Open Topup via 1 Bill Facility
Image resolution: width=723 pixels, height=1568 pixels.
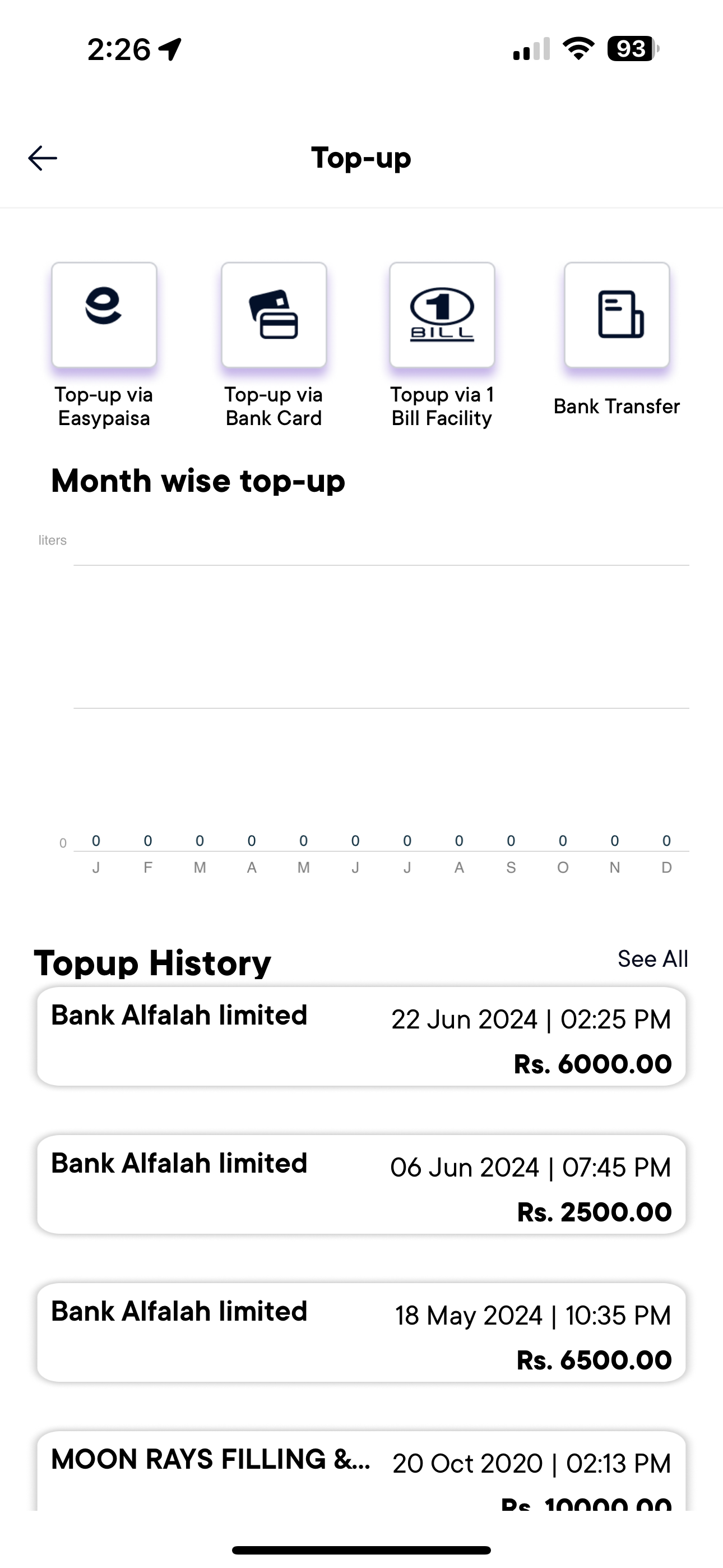pyautogui.click(x=442, y=315)
